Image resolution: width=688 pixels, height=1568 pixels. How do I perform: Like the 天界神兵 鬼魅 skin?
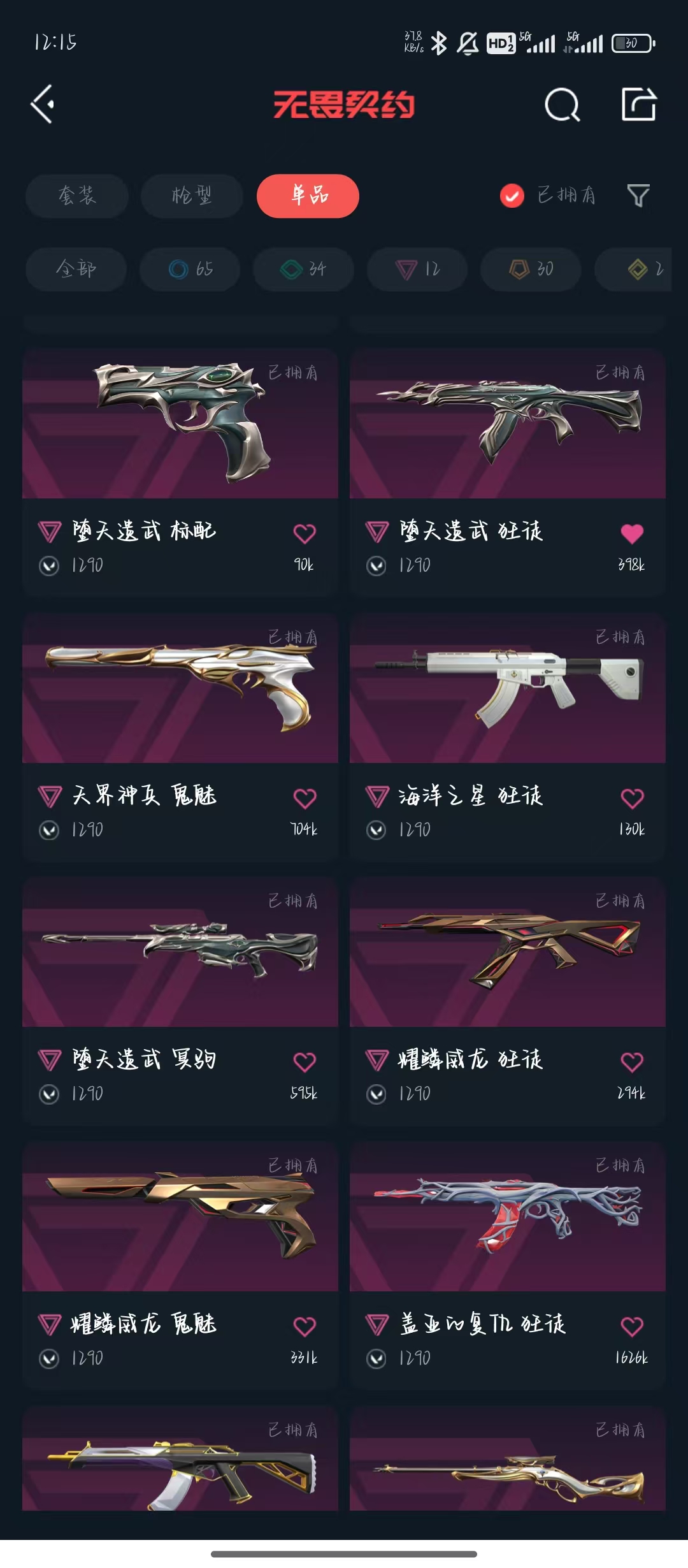305,798
